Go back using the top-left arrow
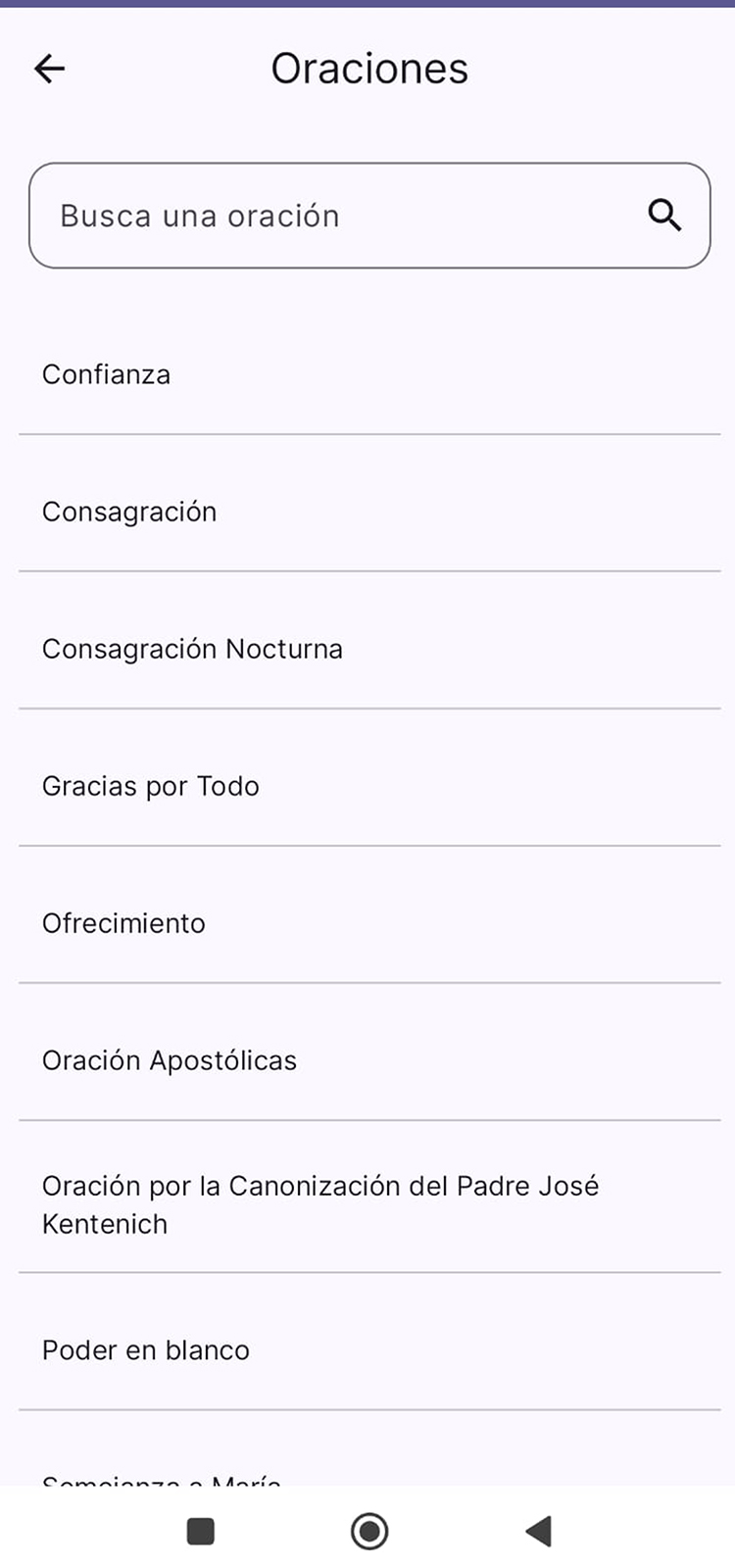735x1568 pixels. click(49, 69)
